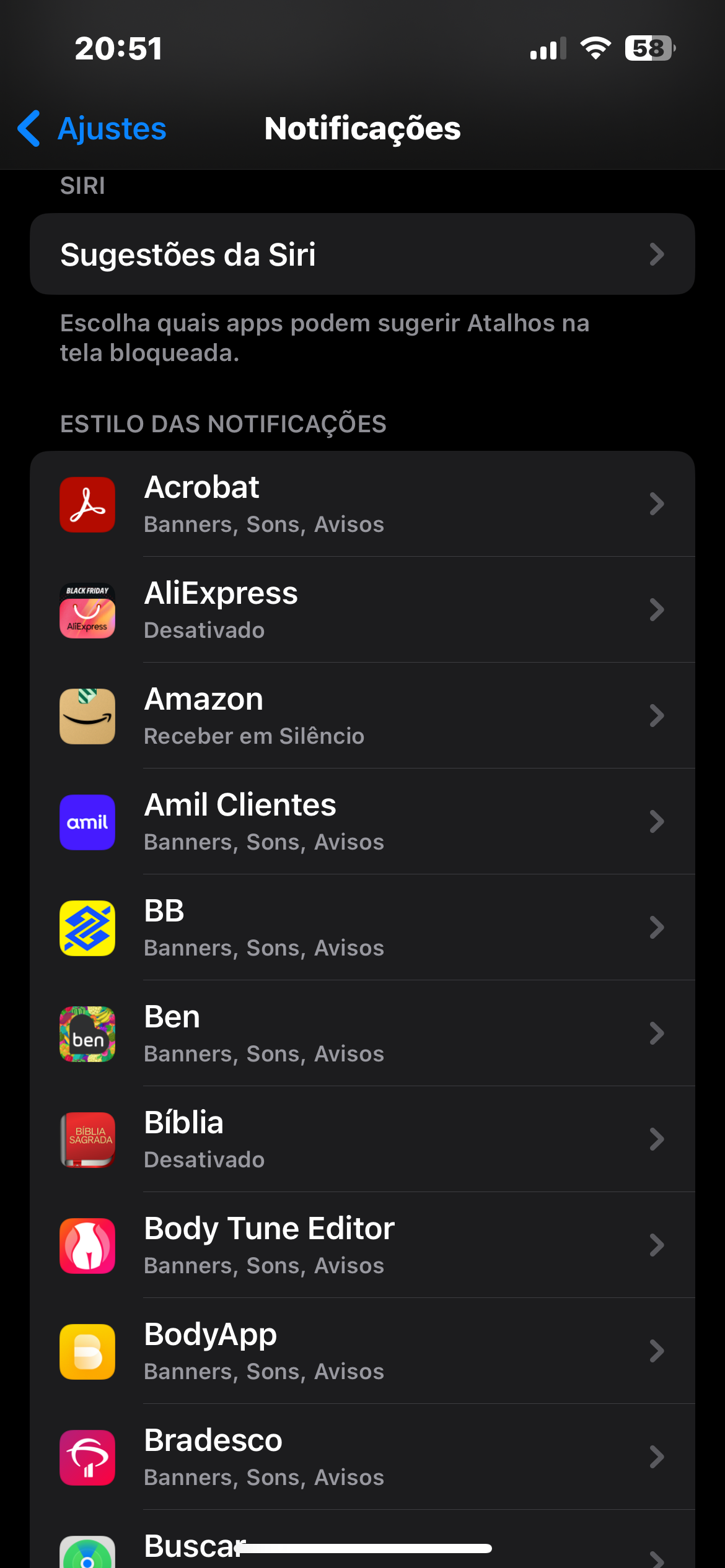Image resolution: width=725 pixels, height=1568 pixels.
Task: Open Bradesco notification settings
Action: tap(362, 1457)
